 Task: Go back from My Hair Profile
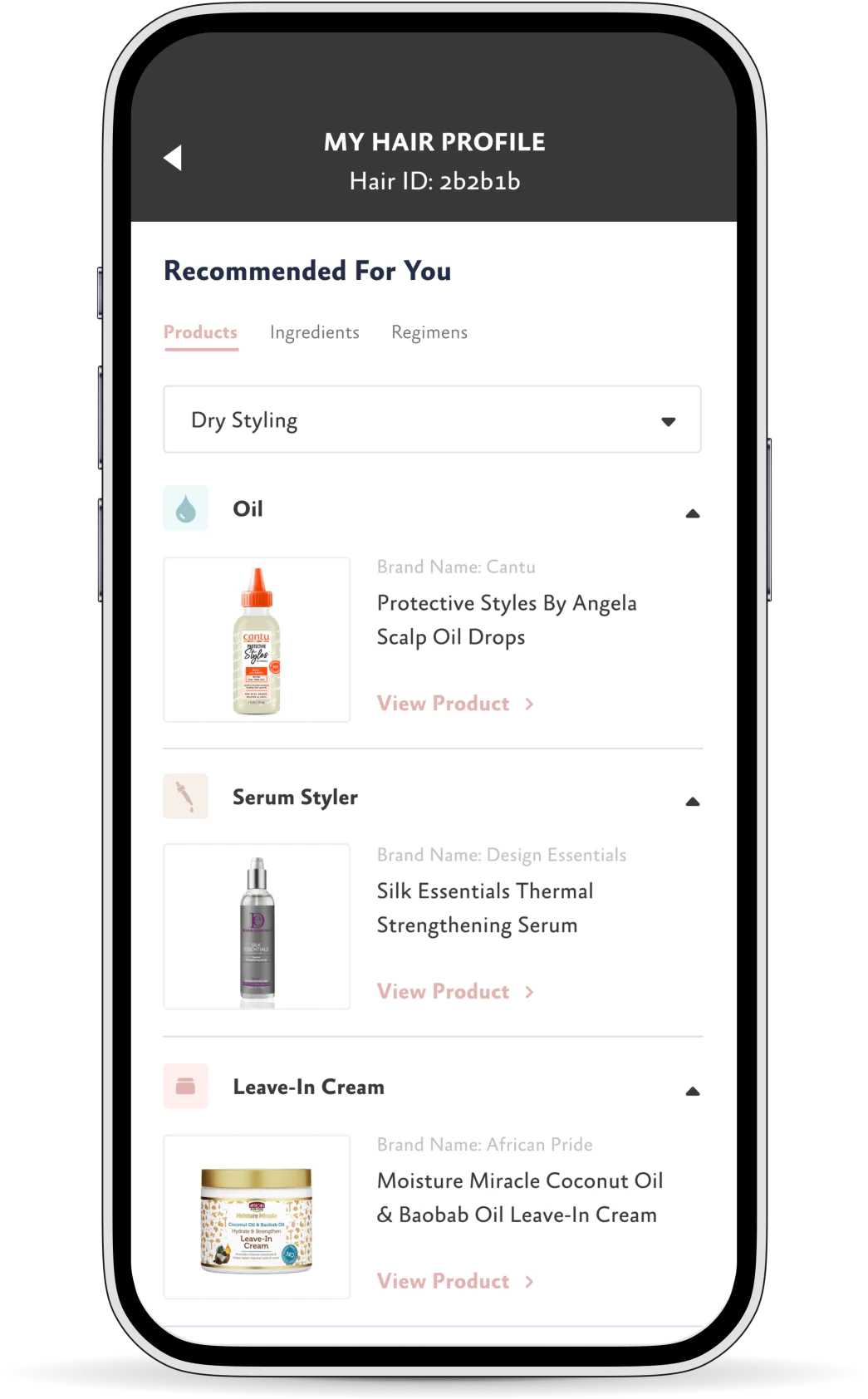click(x=173, y=158)
